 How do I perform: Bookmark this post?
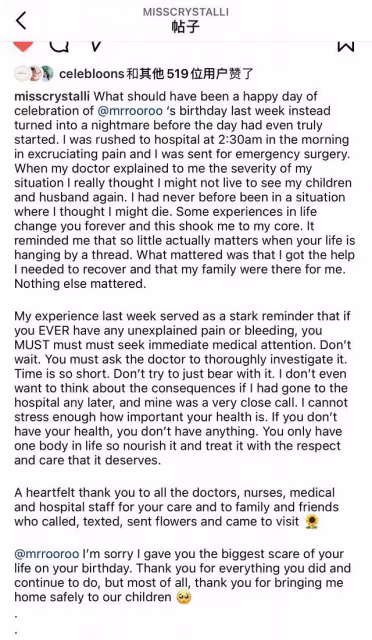pos(345,47)
